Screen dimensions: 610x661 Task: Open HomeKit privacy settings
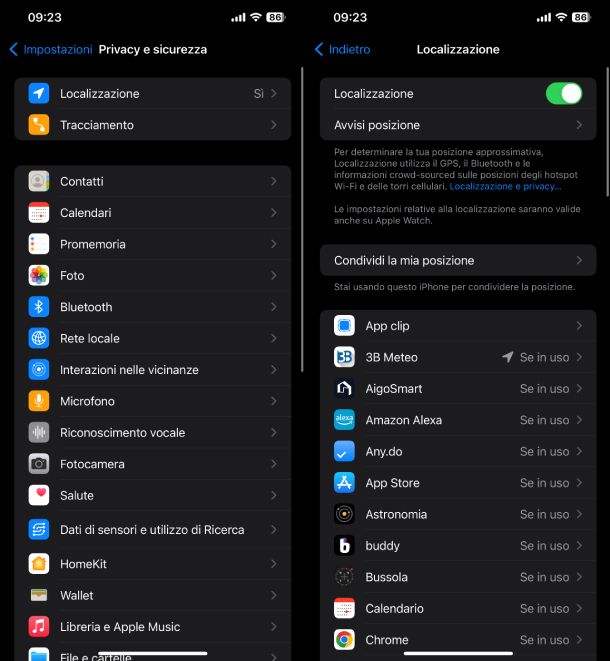point(152,564)
